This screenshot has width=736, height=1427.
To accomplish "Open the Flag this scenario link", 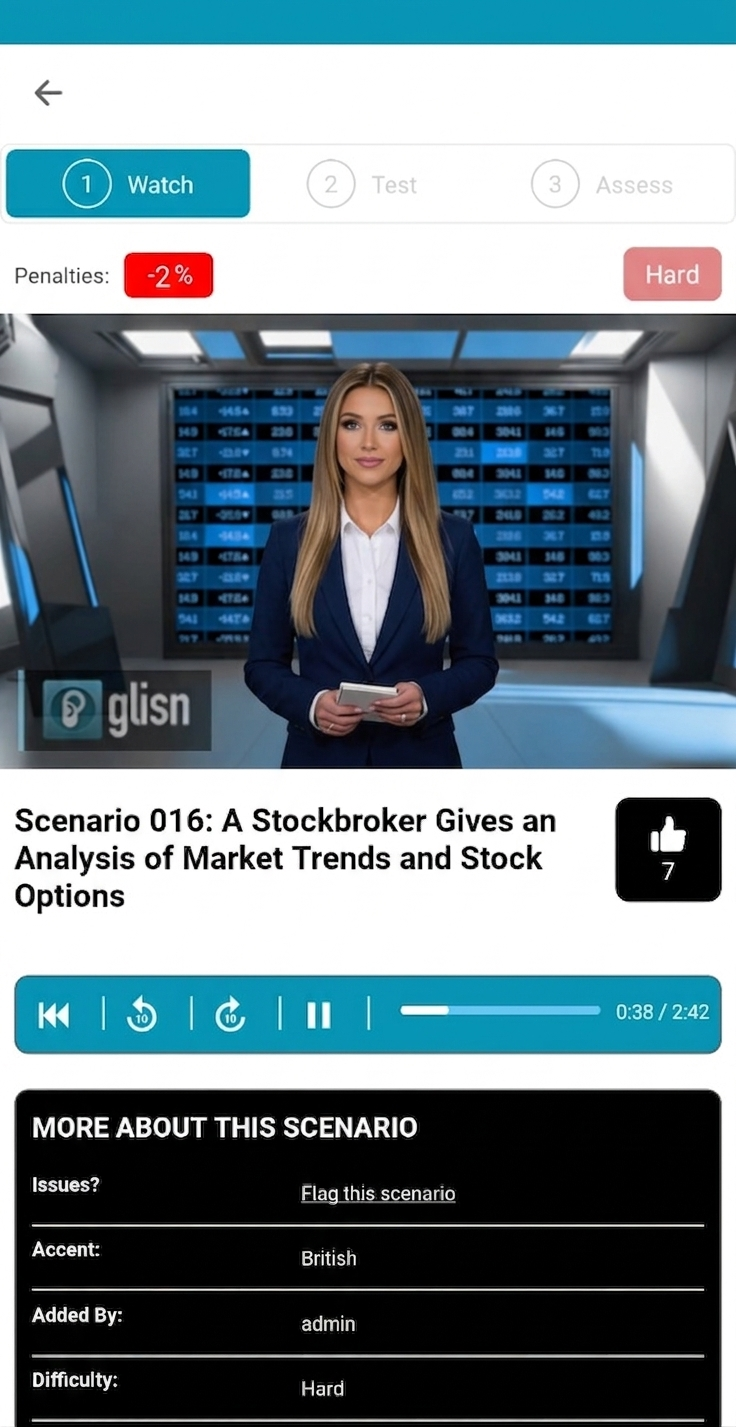I will pyautogui.click(x=378, y=1193).
